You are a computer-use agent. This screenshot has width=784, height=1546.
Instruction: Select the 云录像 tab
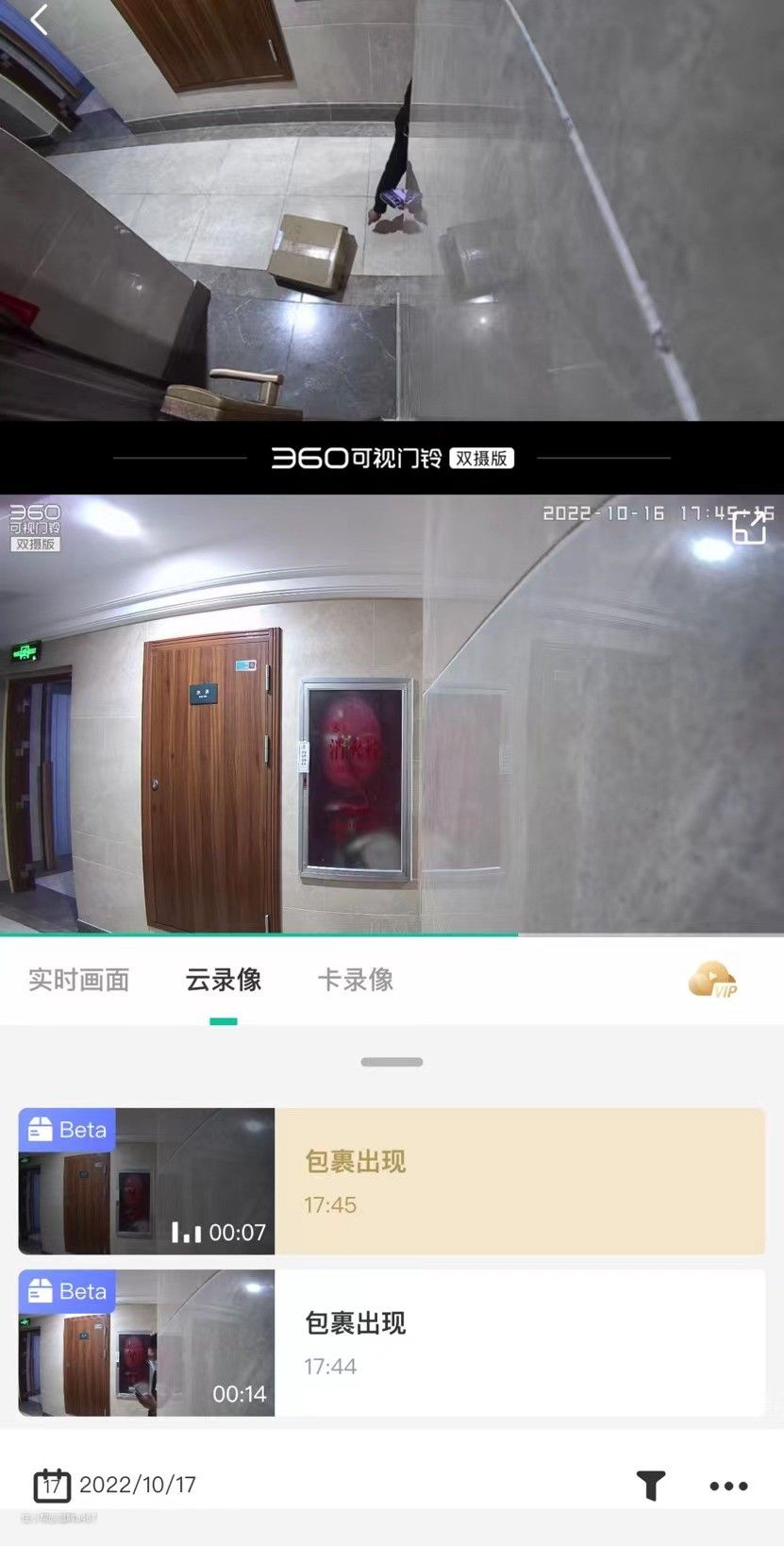(x=224, y=980)
